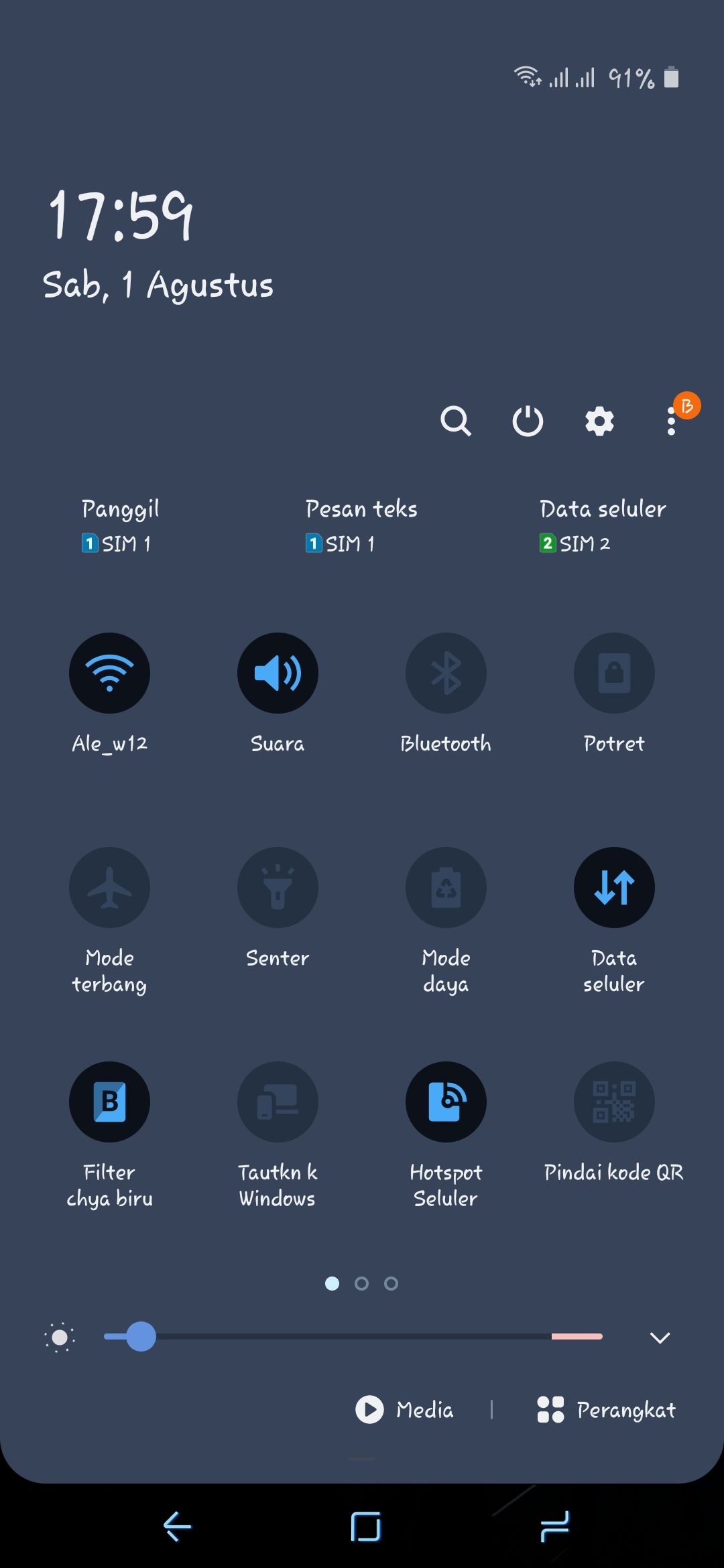Enable Bluetooth
724x1568 pixels.
click(x=445, y=673)
